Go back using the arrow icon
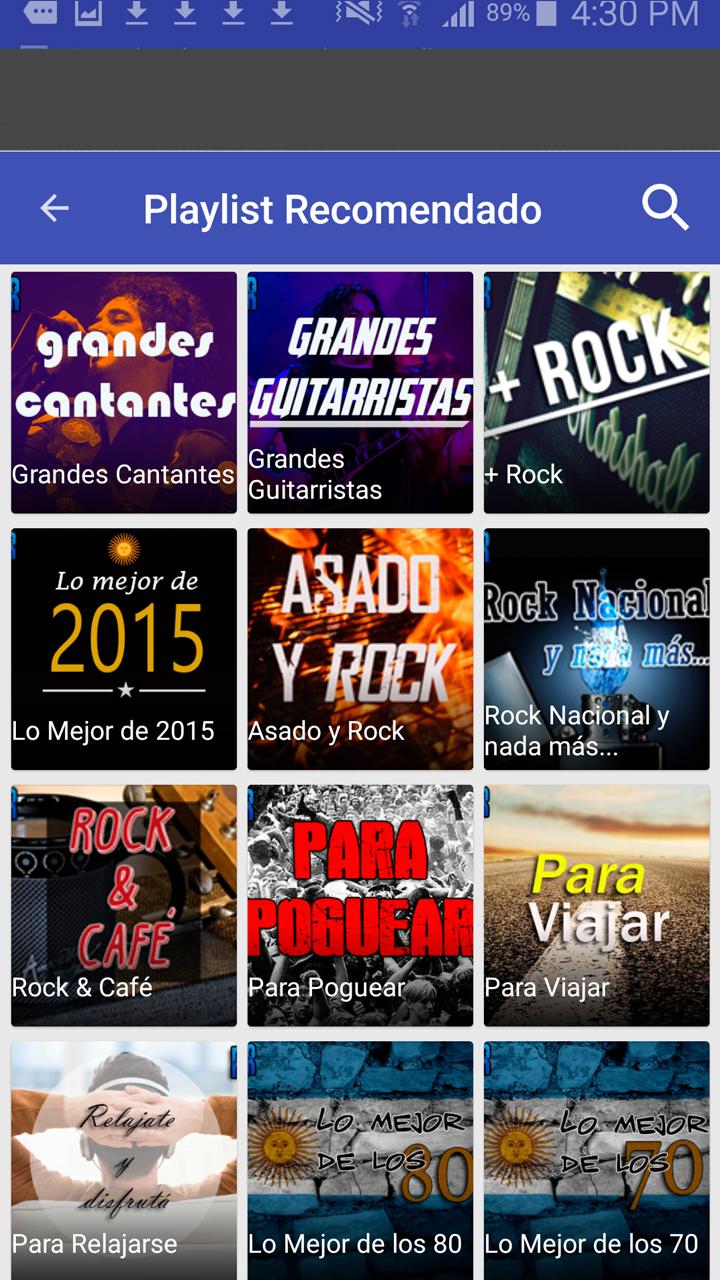This screenshot has height=1280, width=720. (x=54, y=208)
